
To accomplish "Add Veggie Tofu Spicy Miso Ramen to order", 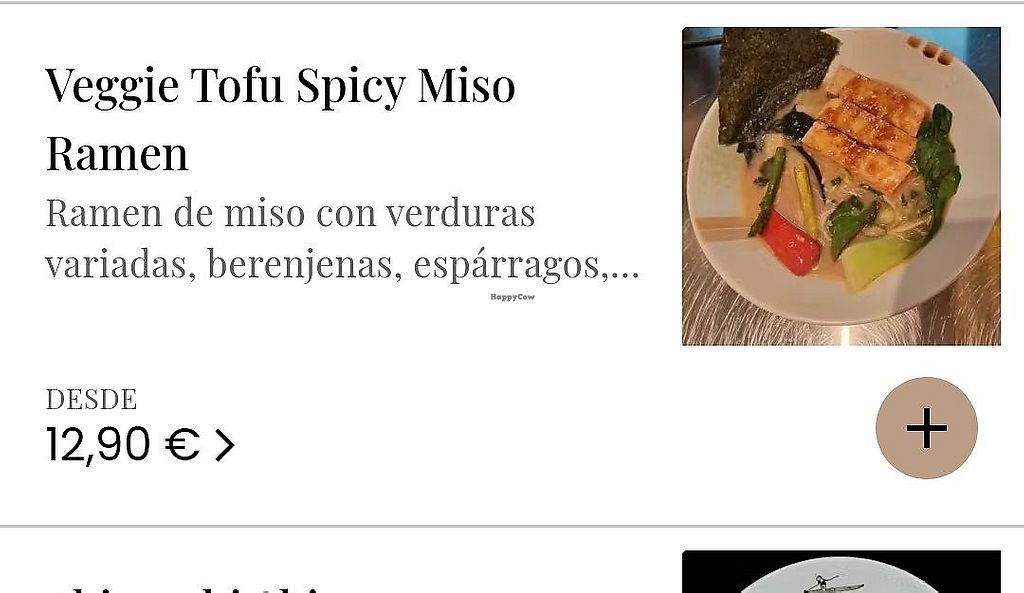I will [x=926, y=428].
